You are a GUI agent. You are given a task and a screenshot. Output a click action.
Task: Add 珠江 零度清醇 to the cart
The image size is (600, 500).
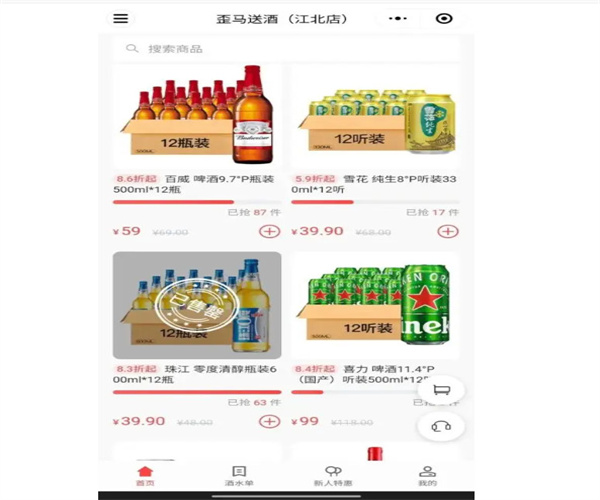(268, 421)
